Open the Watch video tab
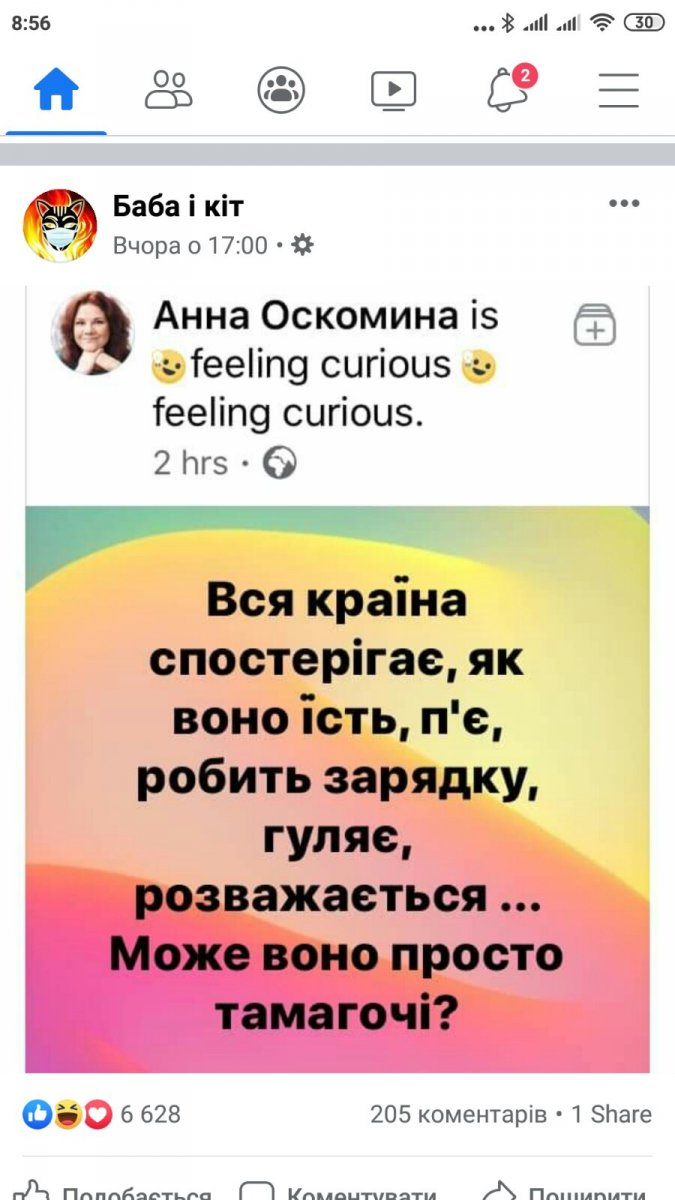This screenshot has height=1200, width=675. pyautogui.click(x=394, y=91)
